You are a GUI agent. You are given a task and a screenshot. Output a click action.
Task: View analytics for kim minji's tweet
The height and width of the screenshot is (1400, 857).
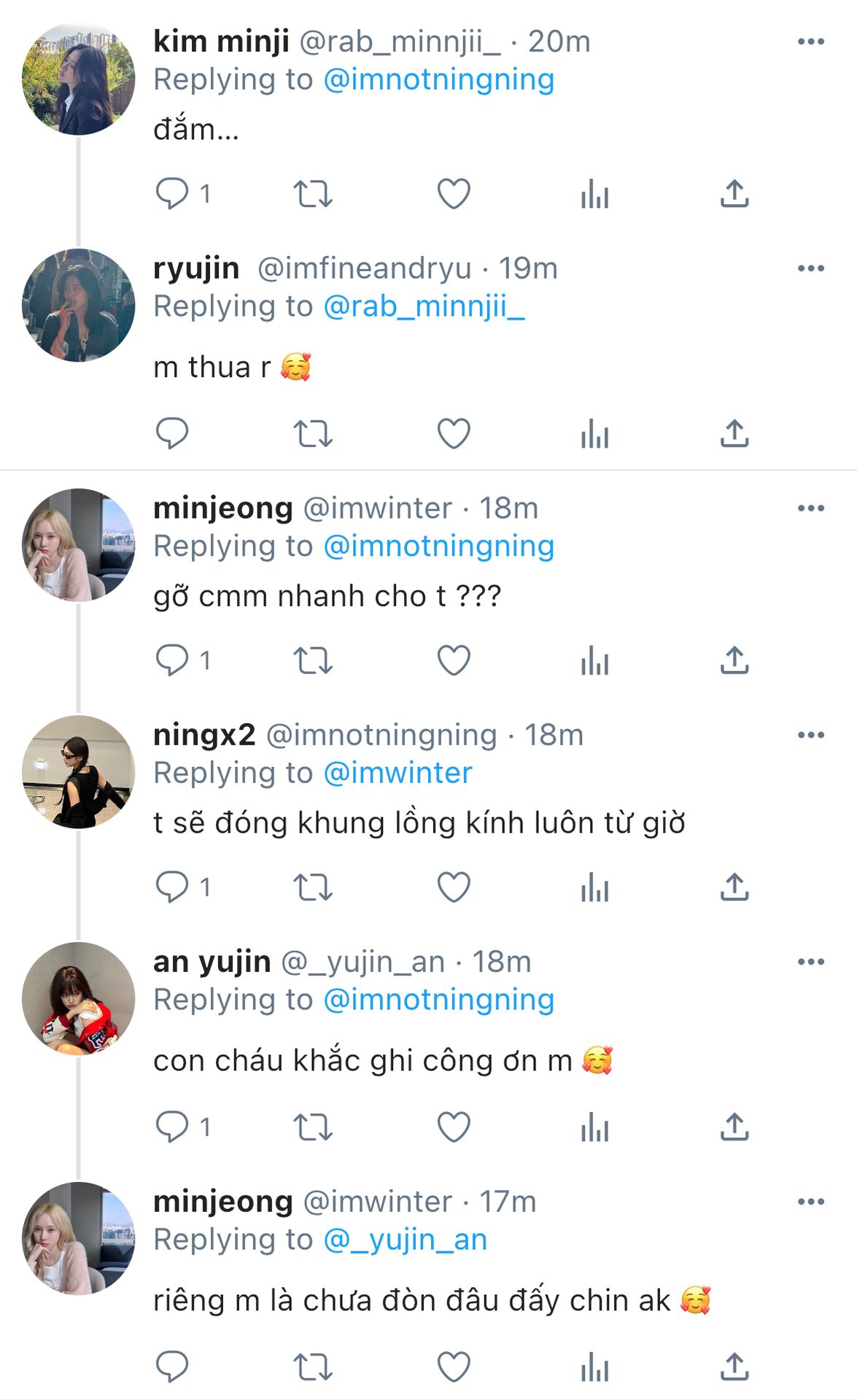tap(594, 194)
